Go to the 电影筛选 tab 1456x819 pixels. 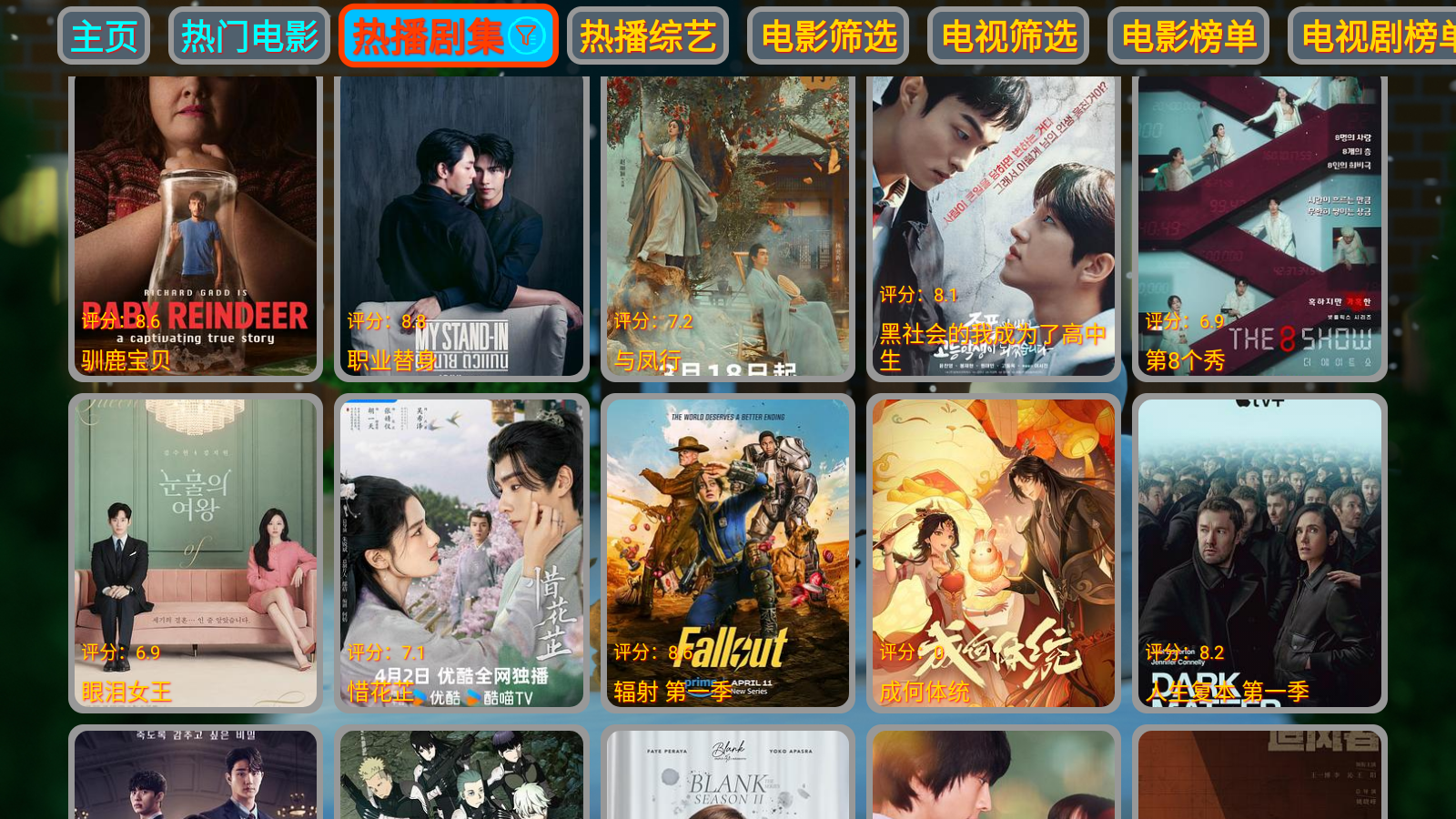pos(828,36)
